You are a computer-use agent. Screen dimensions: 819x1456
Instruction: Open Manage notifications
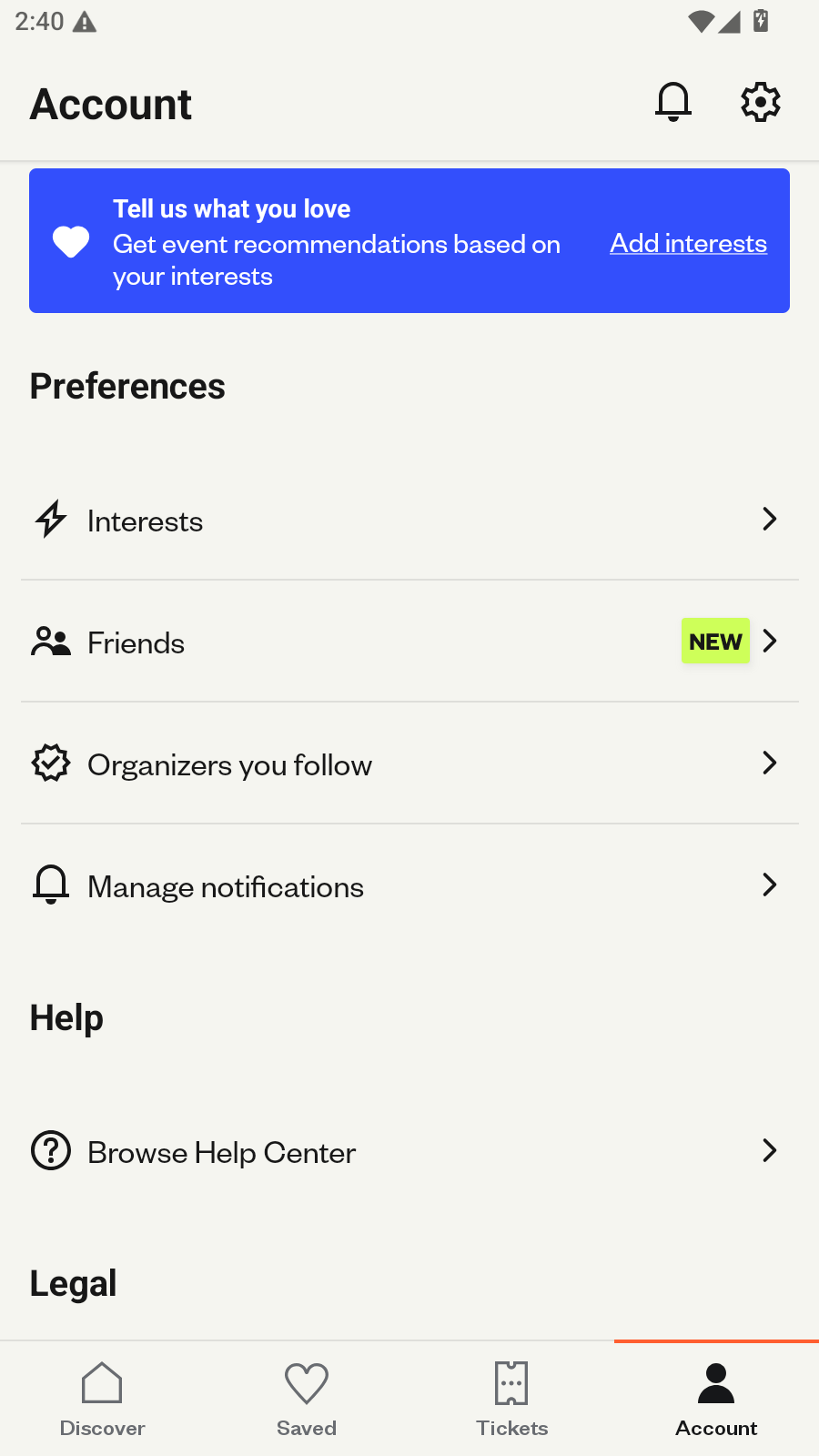(409, 885)
